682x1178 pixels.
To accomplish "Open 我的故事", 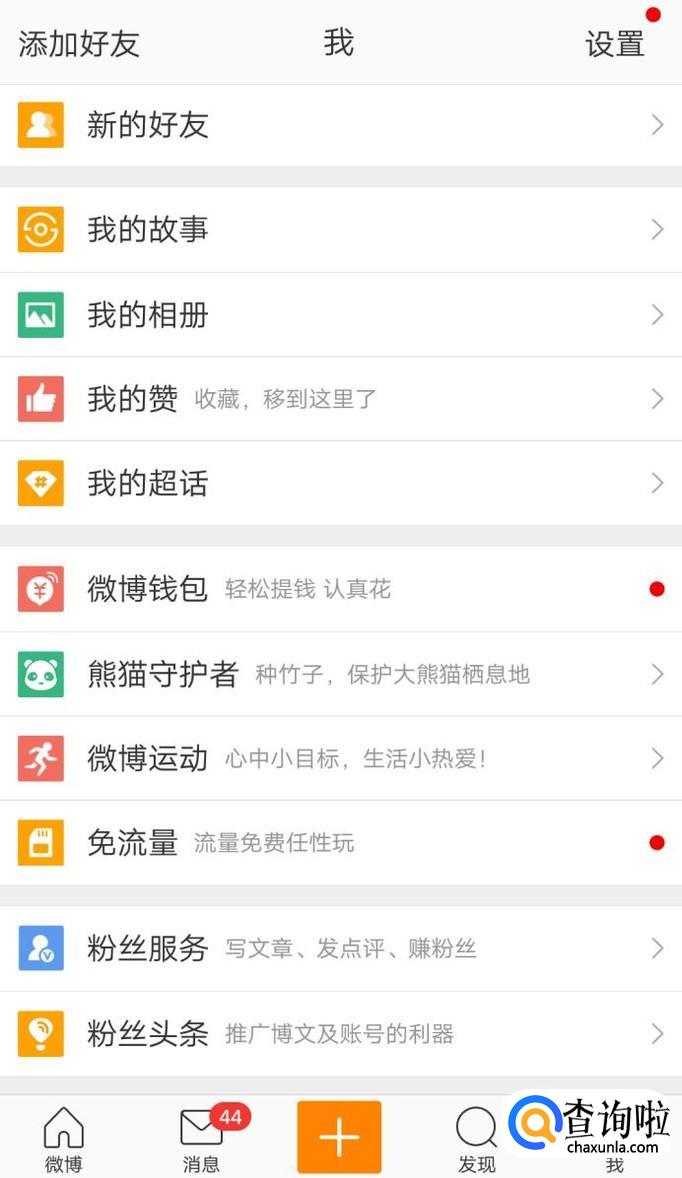I will (340, 230).
